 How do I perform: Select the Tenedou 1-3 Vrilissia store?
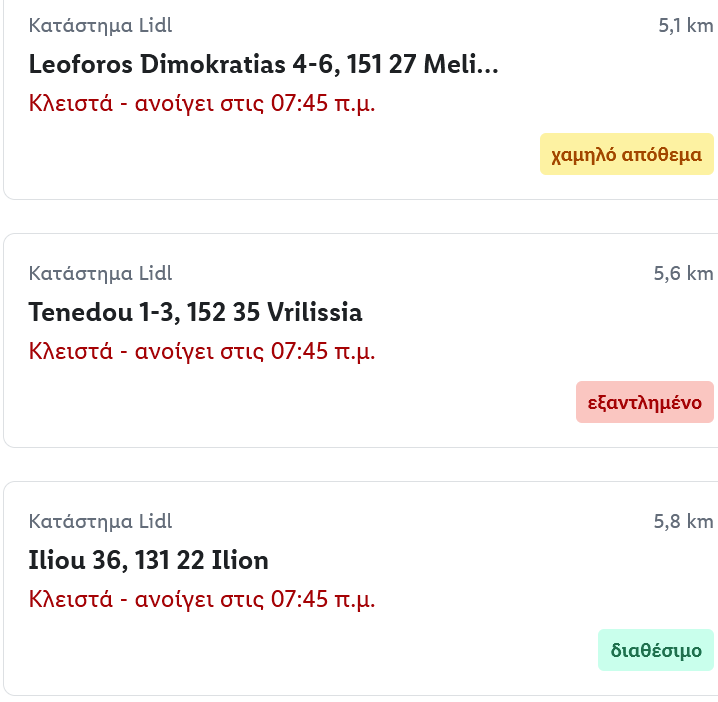pyautogui.click(x=196, y=313)
